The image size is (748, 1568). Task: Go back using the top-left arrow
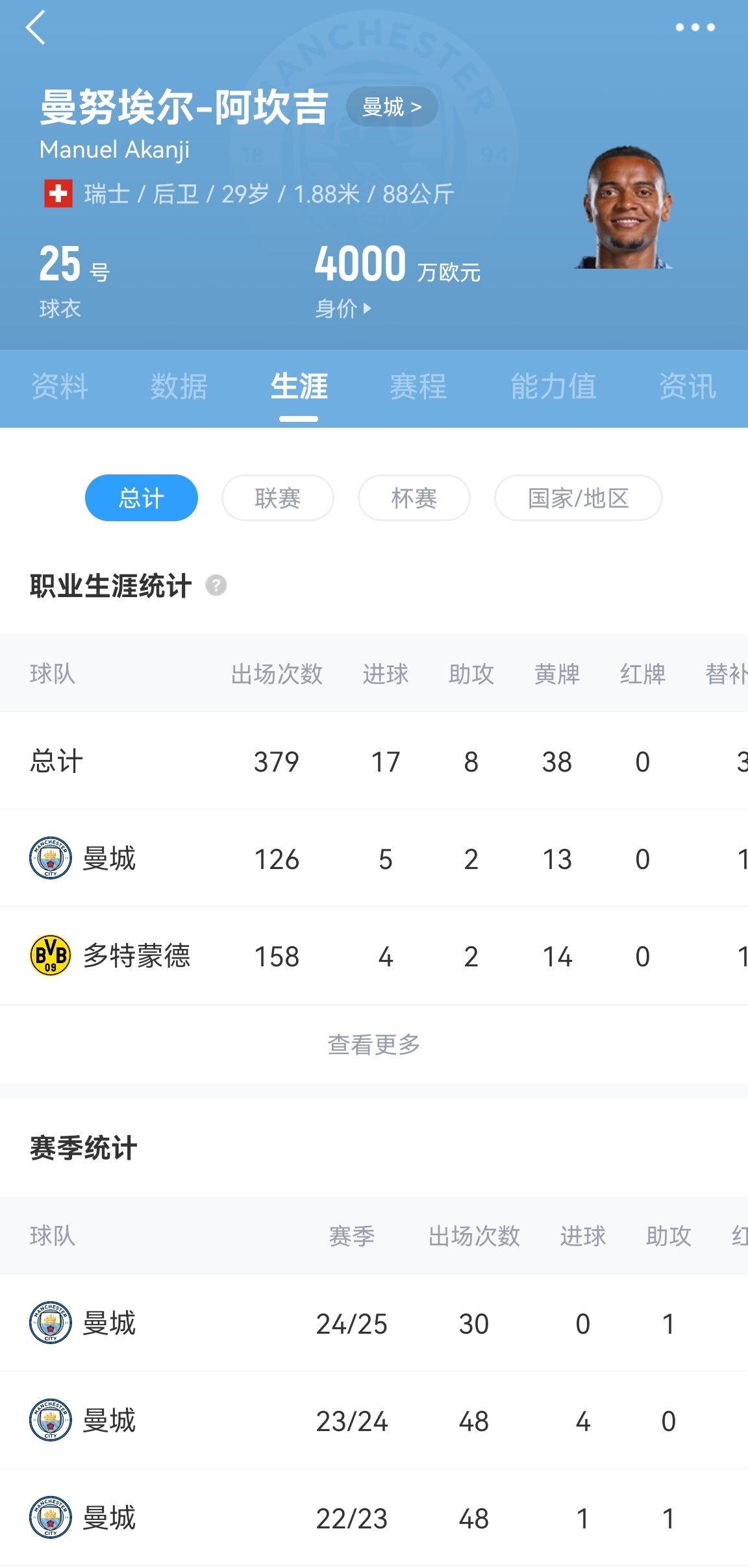(x=36, y=27)
